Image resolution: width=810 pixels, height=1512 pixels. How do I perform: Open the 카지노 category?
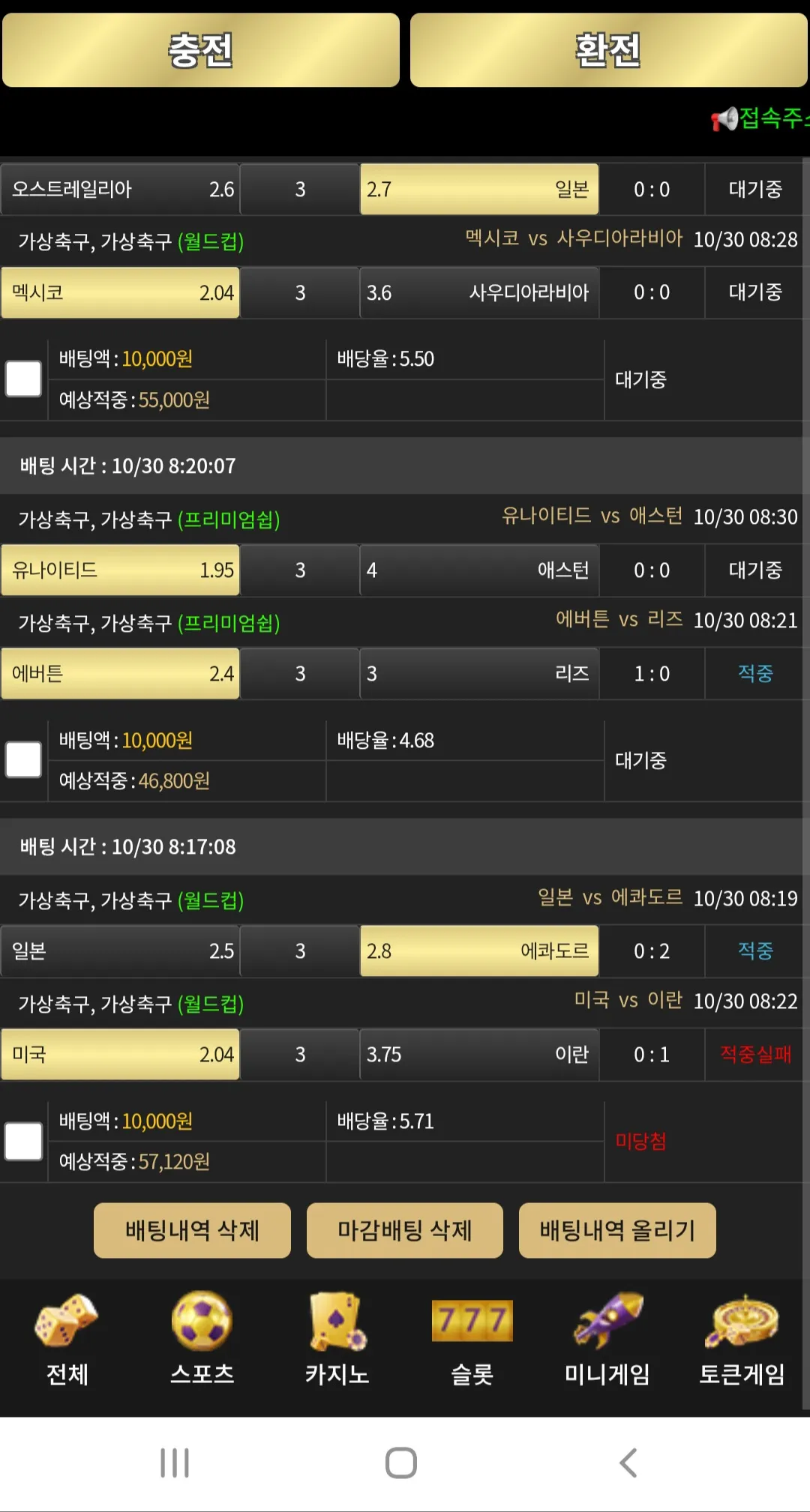point(337,1340)
